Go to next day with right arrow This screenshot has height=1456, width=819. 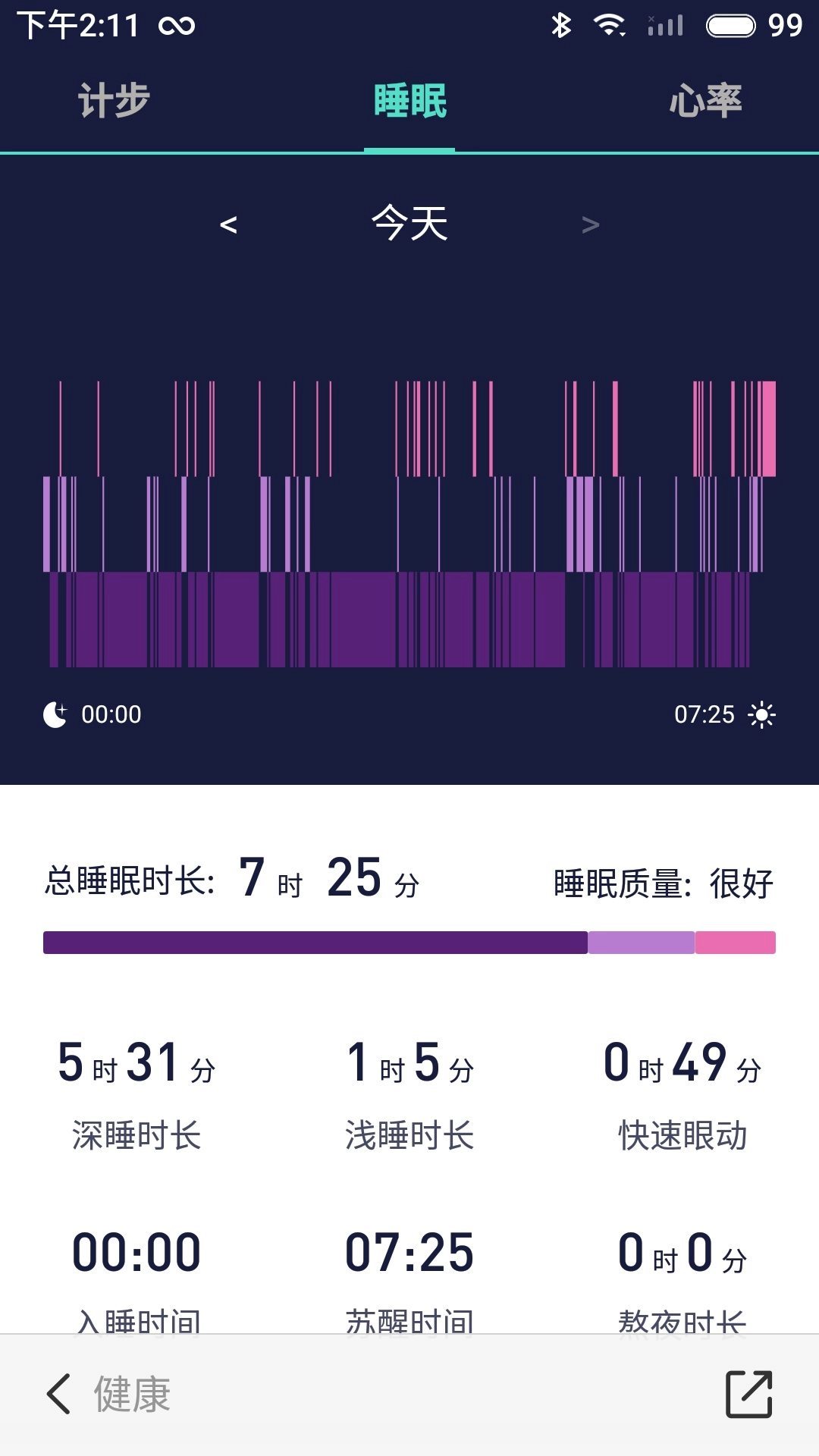590,224
